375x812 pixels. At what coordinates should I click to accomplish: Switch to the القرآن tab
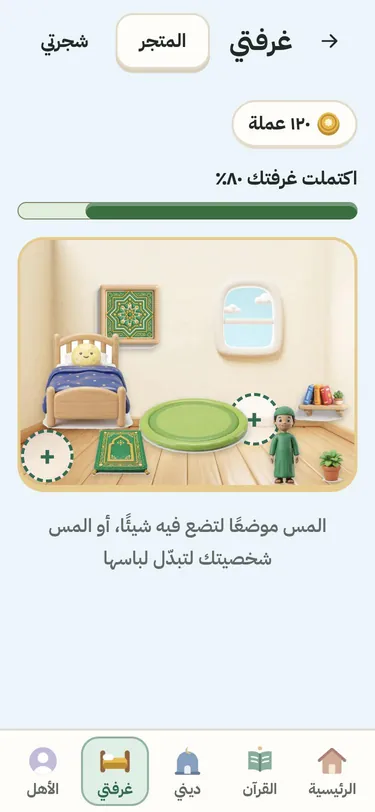[x=260, y=771]
